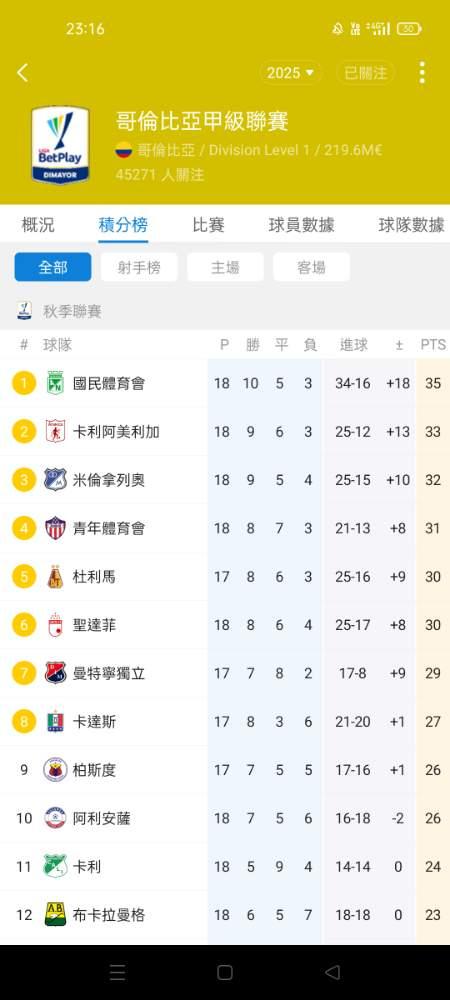The width and height of the screenshot is (450, 1000).
Task: Open the 球員數據 tab
Action: coord(301,225)
